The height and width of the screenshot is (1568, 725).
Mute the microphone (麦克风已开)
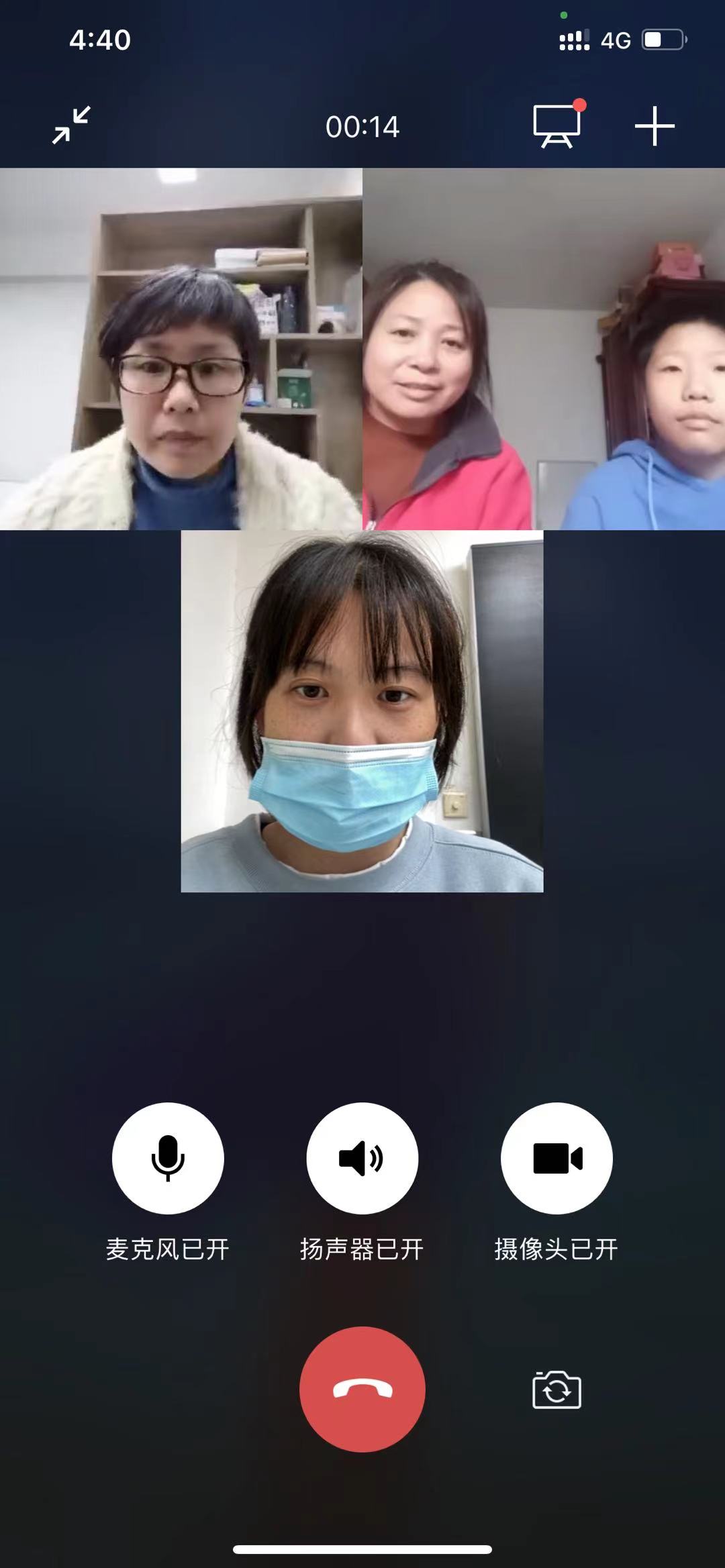(x=168, y=1158)
